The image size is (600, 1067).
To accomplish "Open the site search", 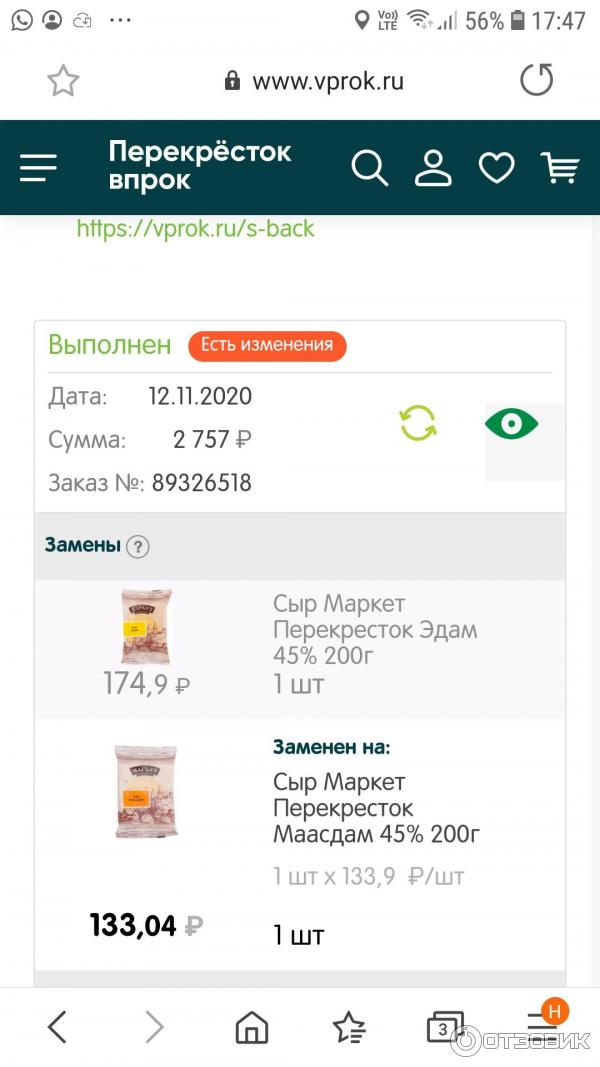I will 369,168.
